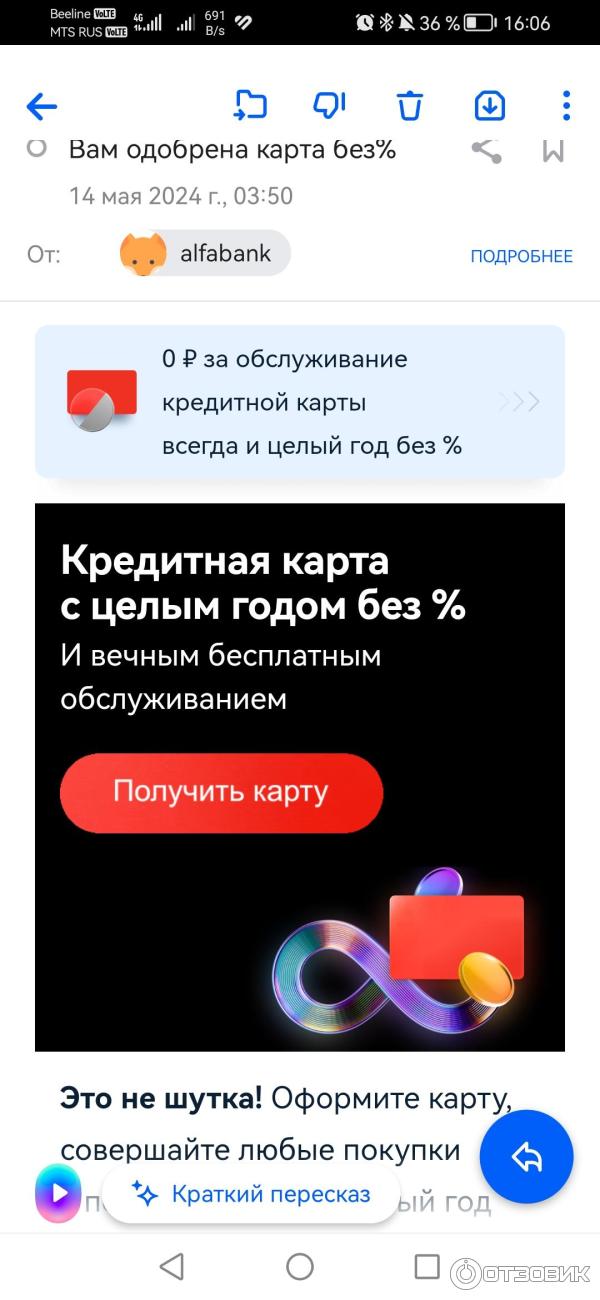This screenshot has width=600, height=1300.
Task: Open recent apps from the navigation bar
Action: click(427, 1267)
